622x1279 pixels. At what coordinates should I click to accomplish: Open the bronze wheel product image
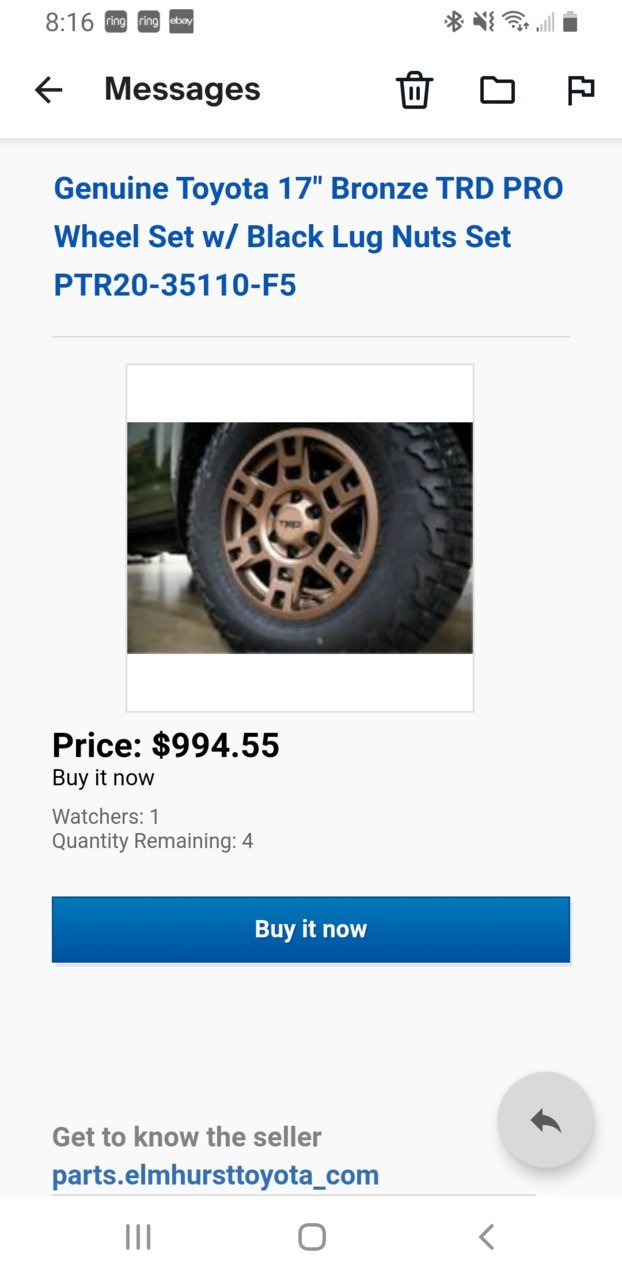(x=300, y=538)
